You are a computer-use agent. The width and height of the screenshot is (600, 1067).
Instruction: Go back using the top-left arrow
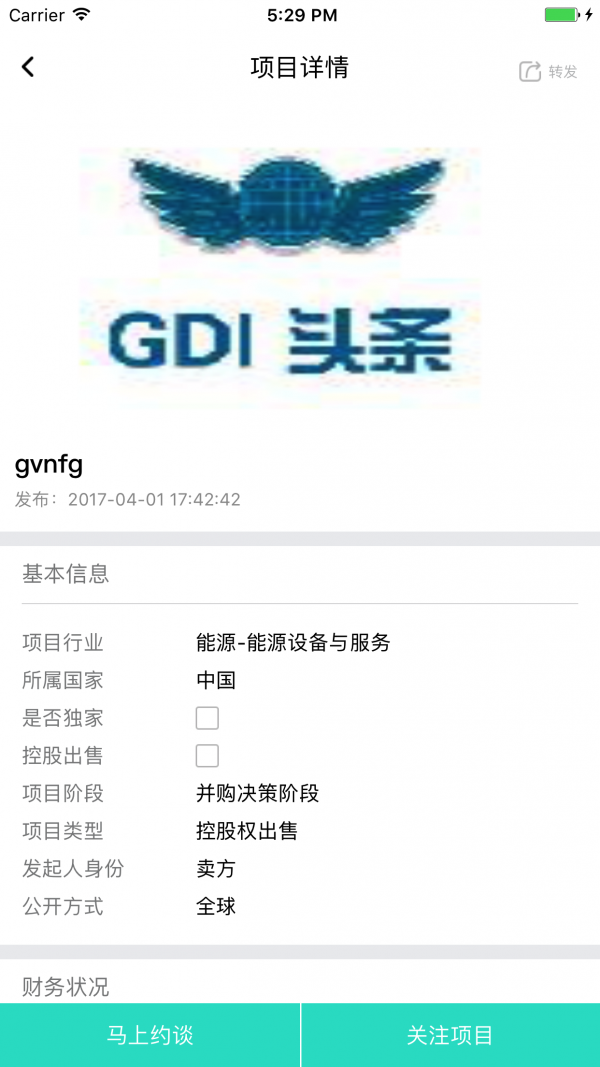(x=28, y=67)
